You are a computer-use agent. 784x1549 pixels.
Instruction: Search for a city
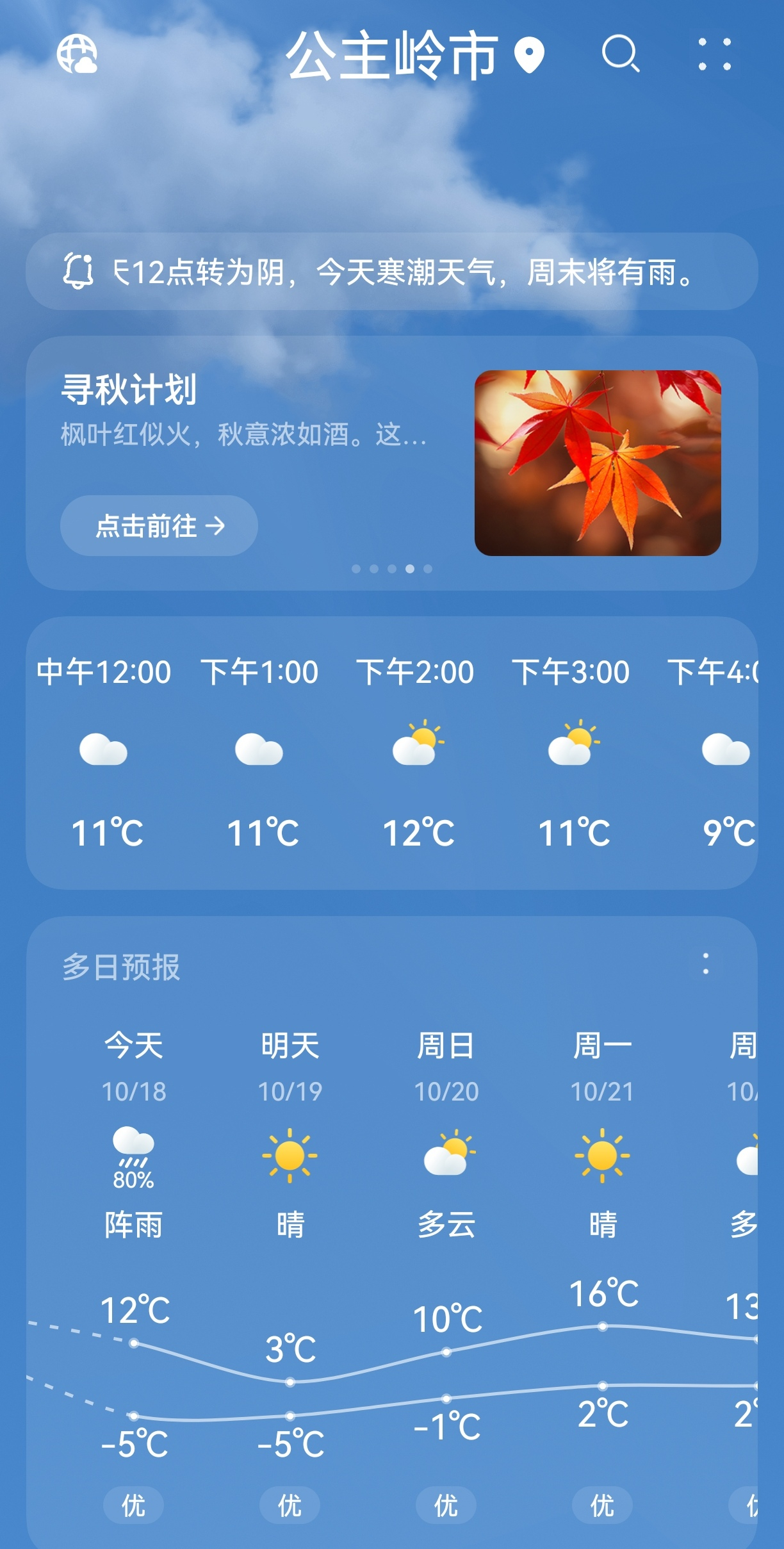pos(620,54)
